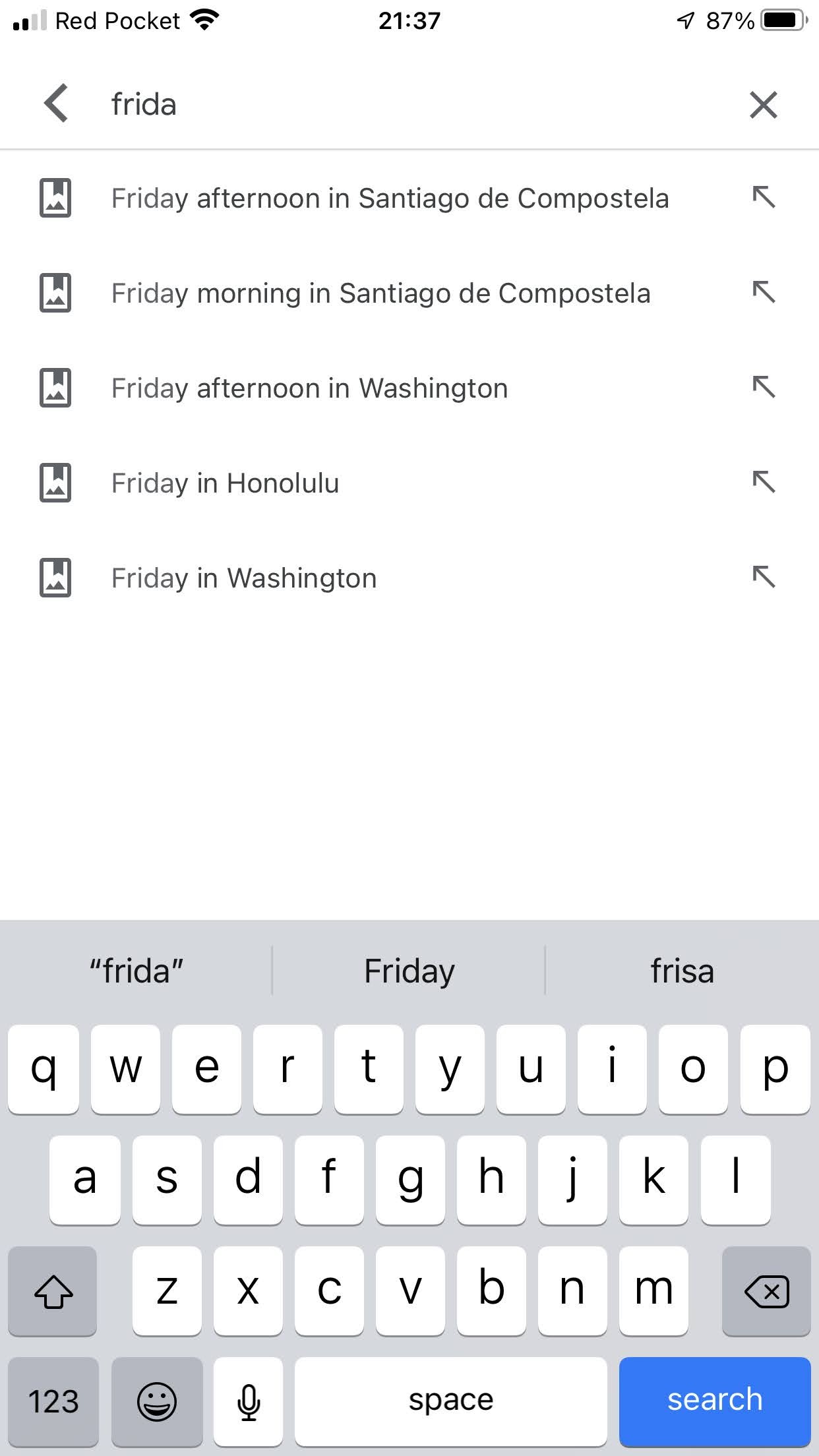The width and height of the screenshot is (819, 1456).
Task: Insert 'Friday in Honolulu' using its arrow icon
Action: (x=764, y=482)
